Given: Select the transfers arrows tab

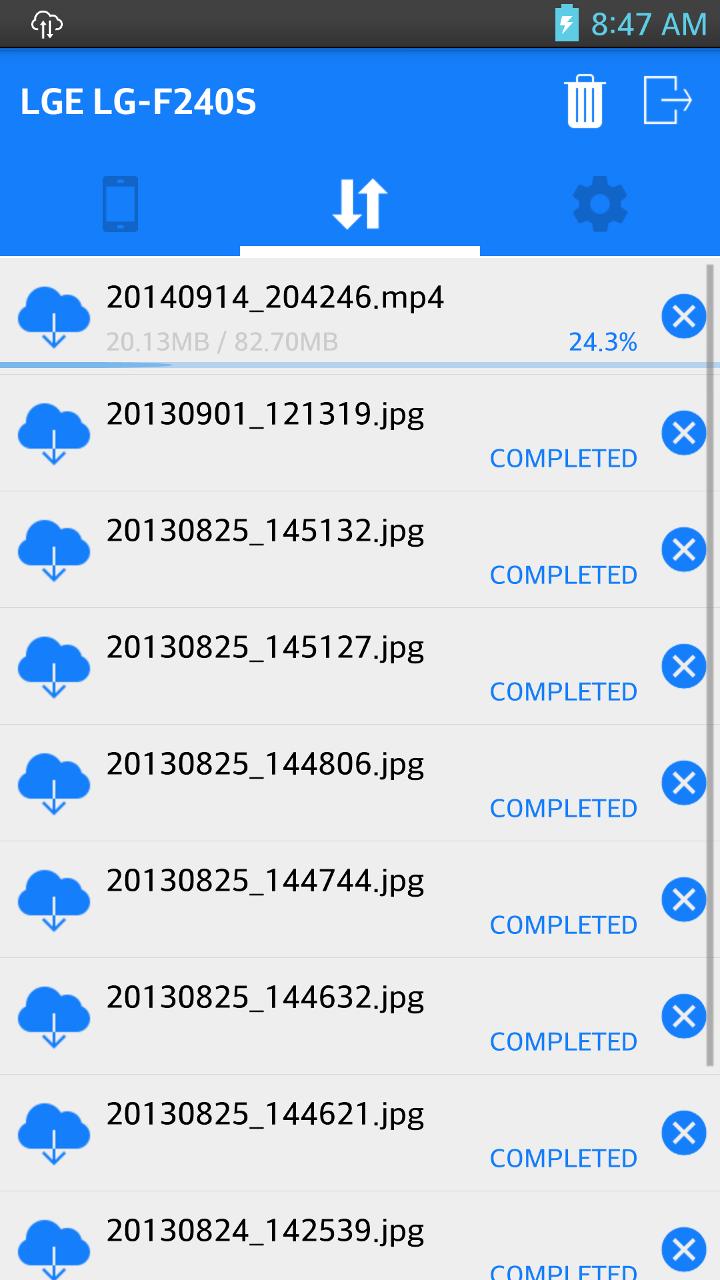Looking at the screenshot, I should click(360, 204).
